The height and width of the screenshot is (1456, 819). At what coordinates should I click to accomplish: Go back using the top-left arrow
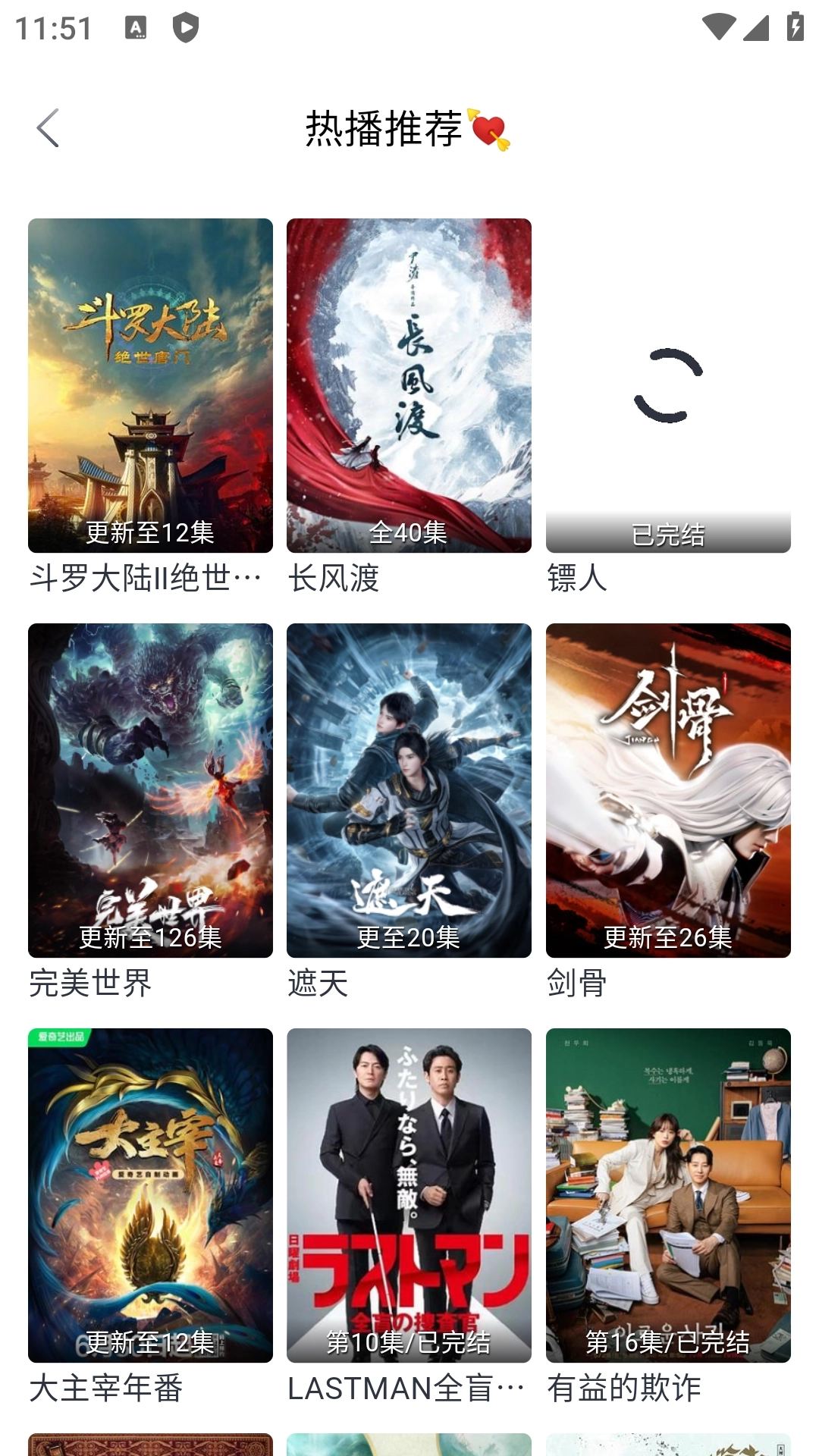coord(49,128)
